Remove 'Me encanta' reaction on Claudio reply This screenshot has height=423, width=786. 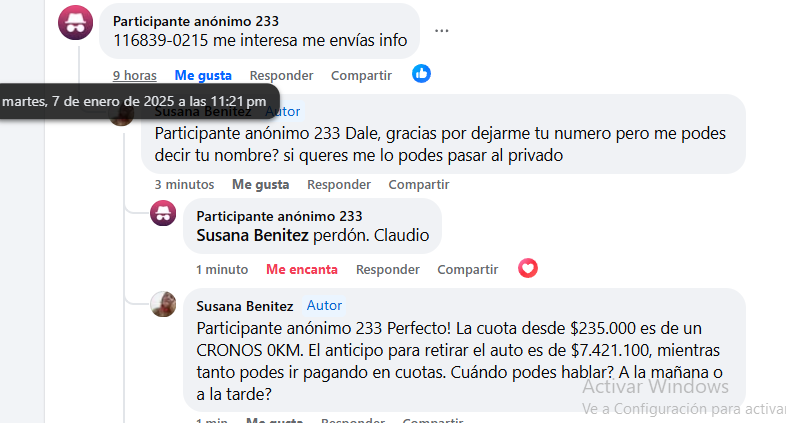click(301, 269)
